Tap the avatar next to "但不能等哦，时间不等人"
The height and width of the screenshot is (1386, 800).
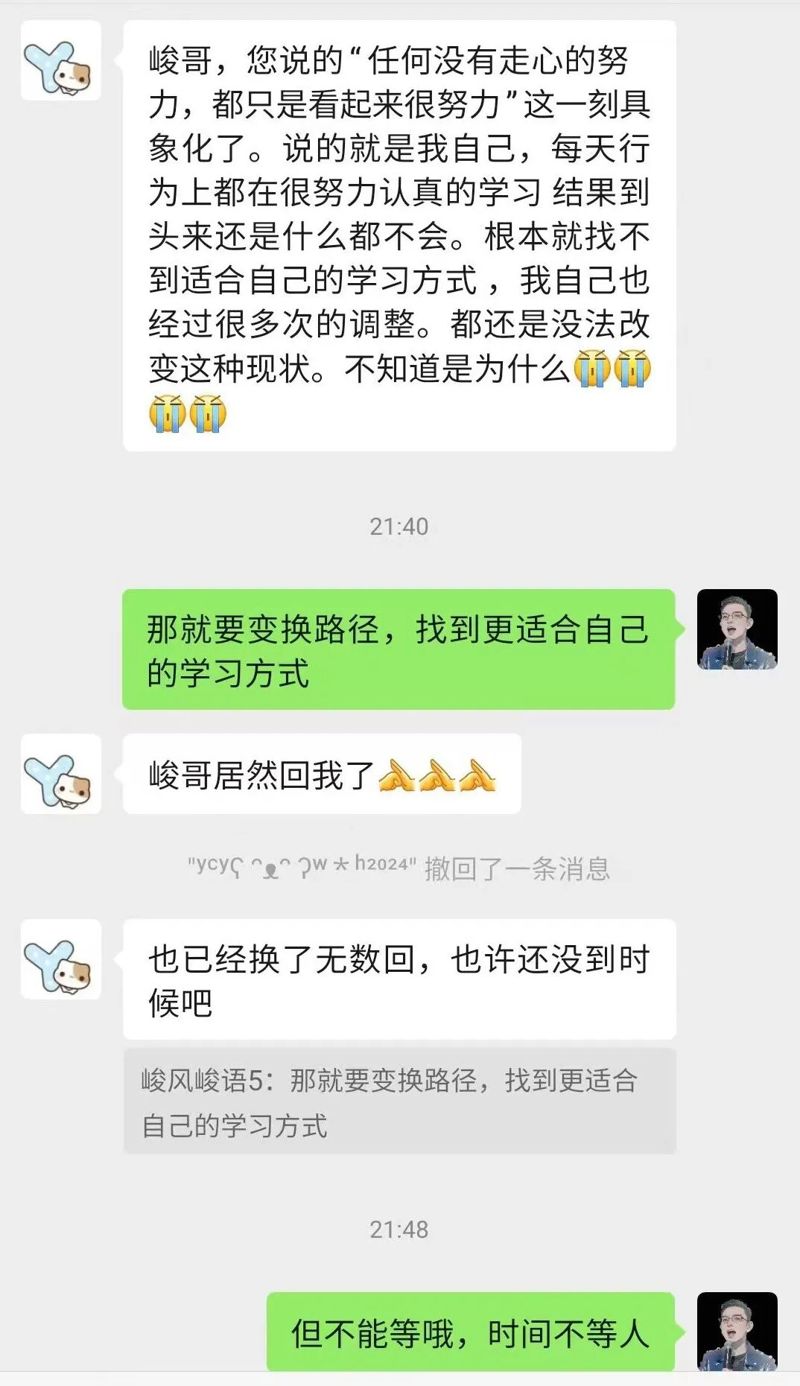tap(737, 1332)
